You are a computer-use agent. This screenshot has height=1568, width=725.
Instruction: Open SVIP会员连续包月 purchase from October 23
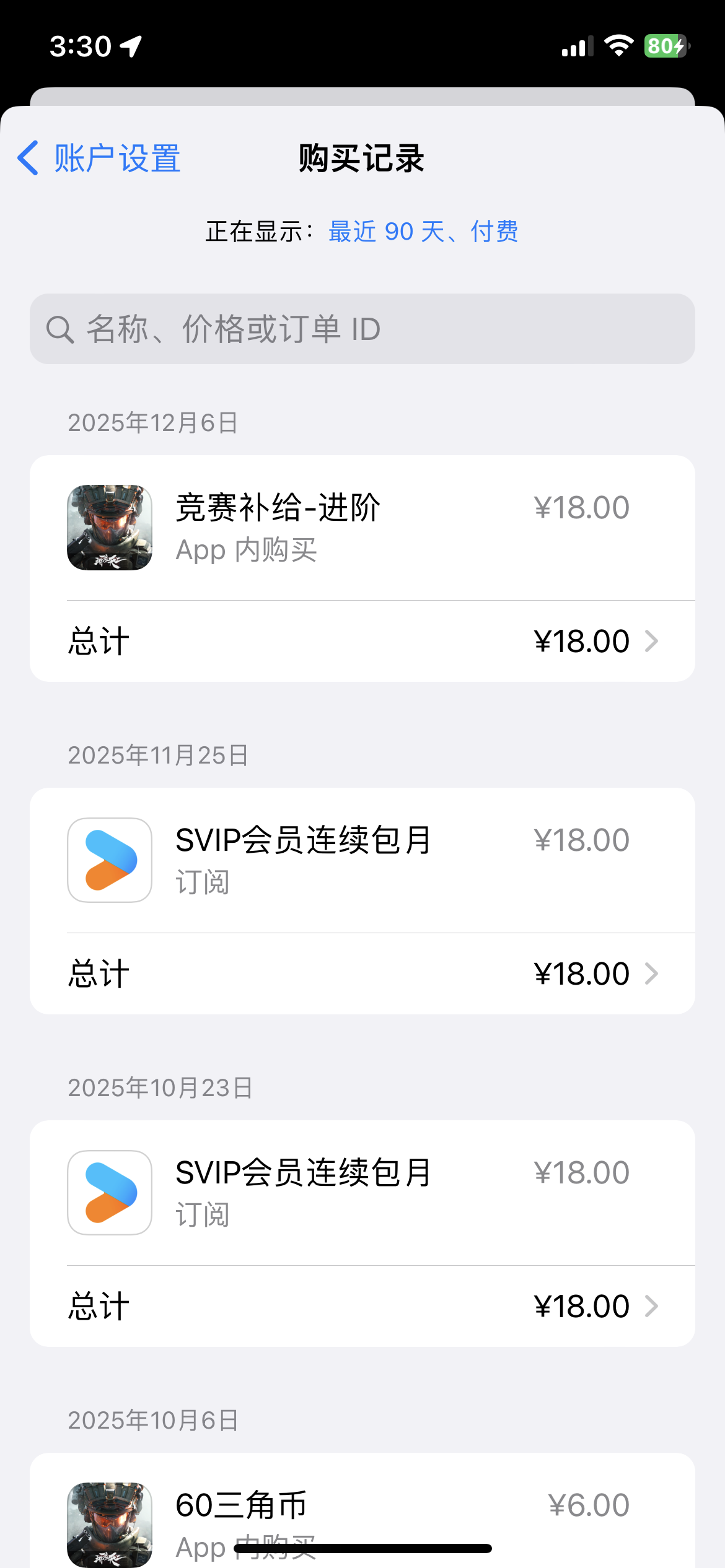pyautogui.click(x=362, y=1193)
